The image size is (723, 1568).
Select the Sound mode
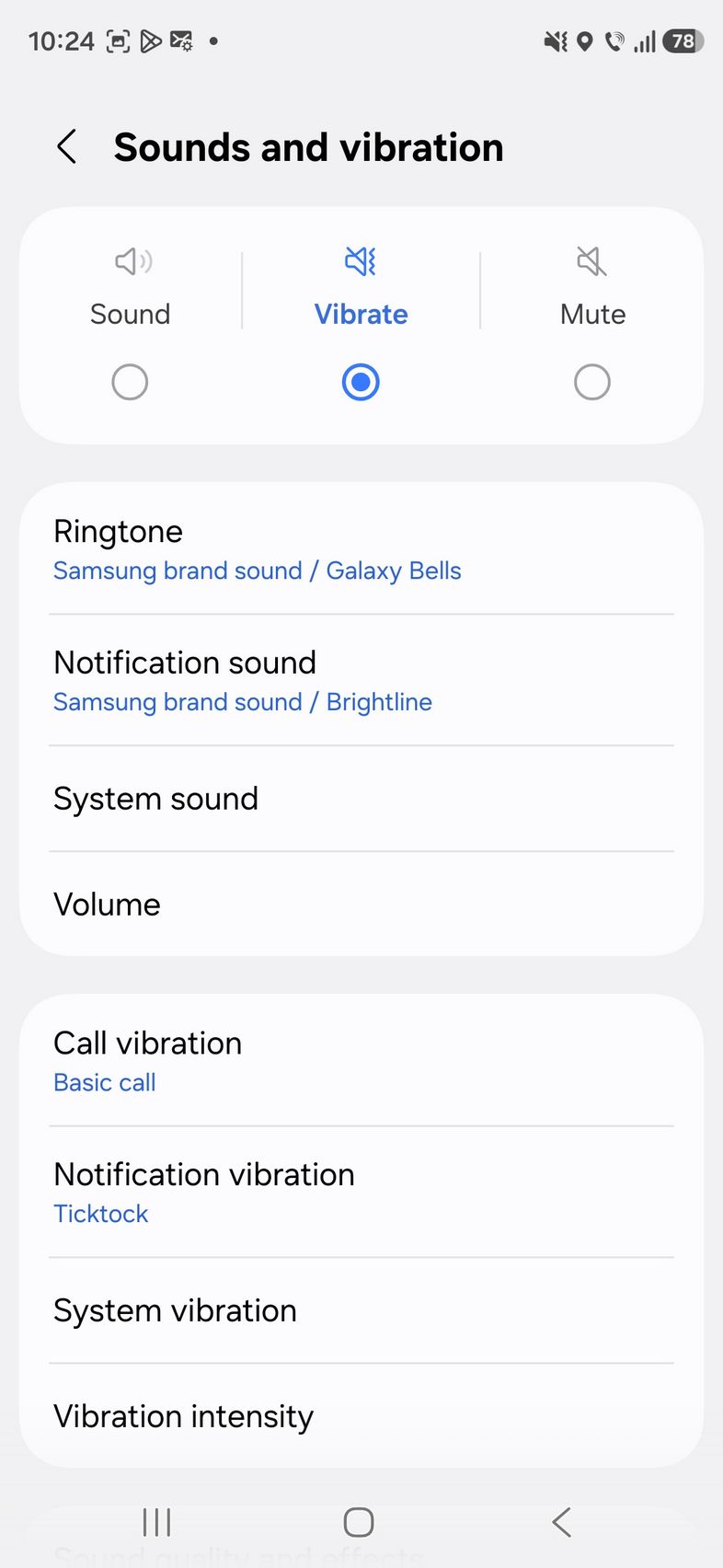(130, 381)
